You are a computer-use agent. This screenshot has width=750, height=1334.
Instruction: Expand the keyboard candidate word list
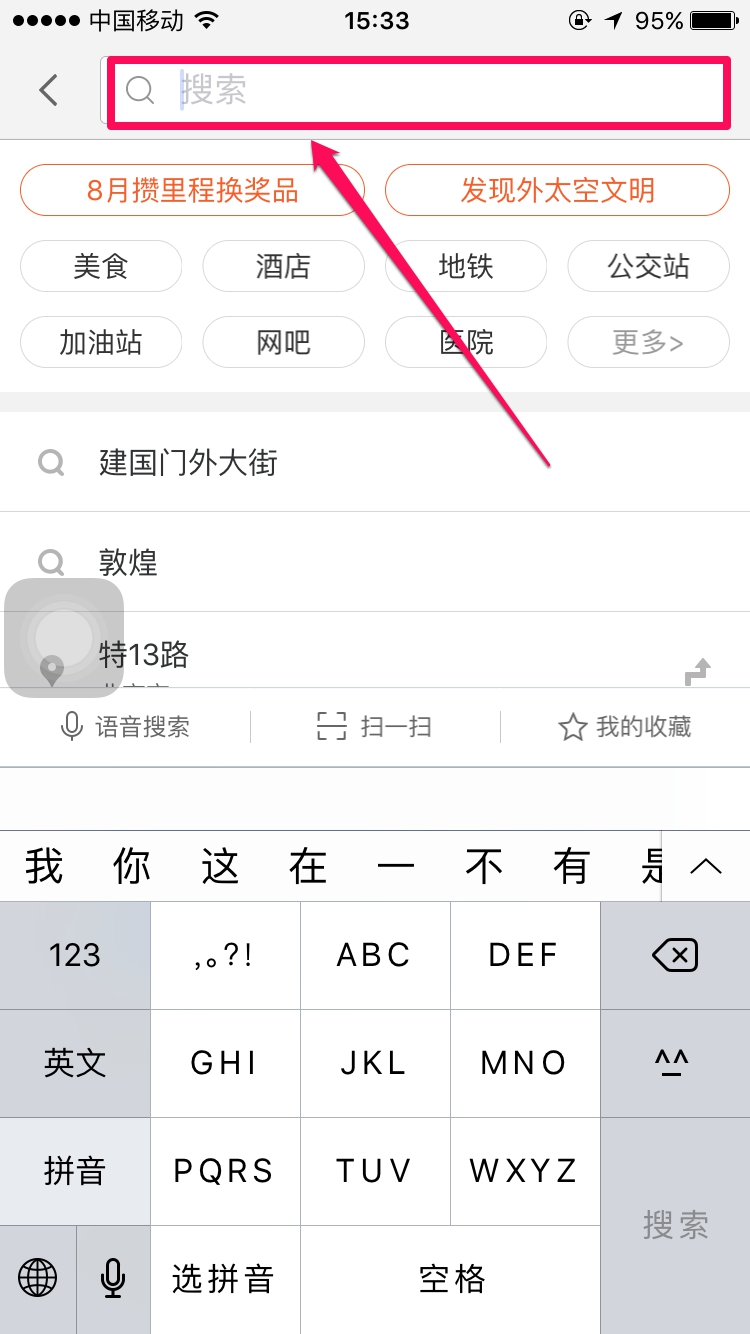[706, 866]
